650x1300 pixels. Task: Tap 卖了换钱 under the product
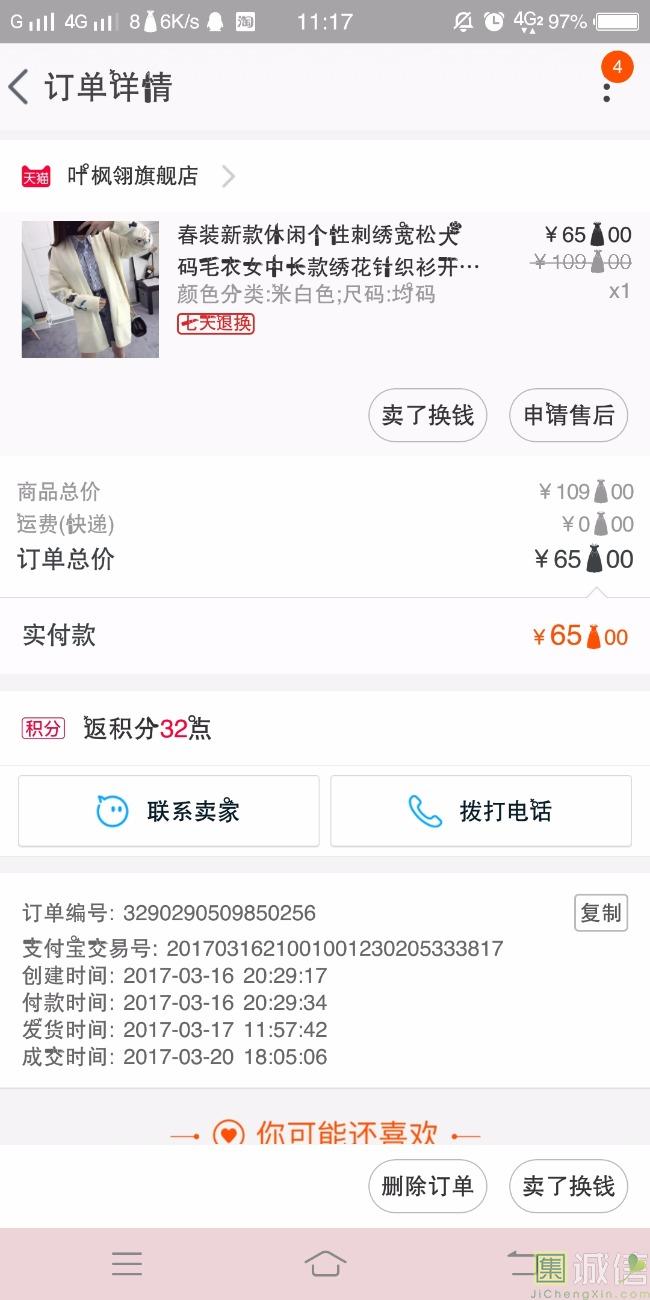tap(428, 415)
